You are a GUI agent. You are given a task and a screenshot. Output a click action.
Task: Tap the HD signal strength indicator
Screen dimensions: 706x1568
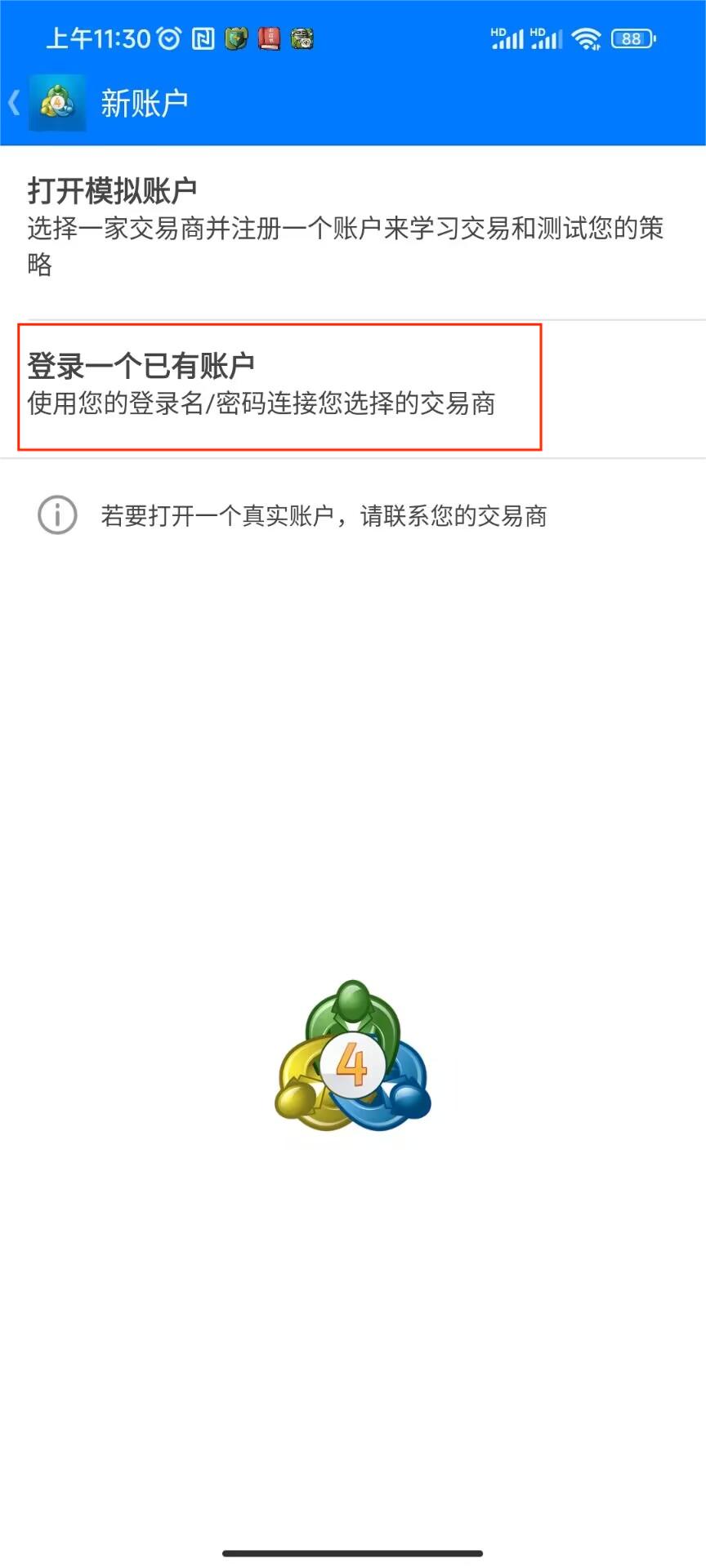point(508,38)
